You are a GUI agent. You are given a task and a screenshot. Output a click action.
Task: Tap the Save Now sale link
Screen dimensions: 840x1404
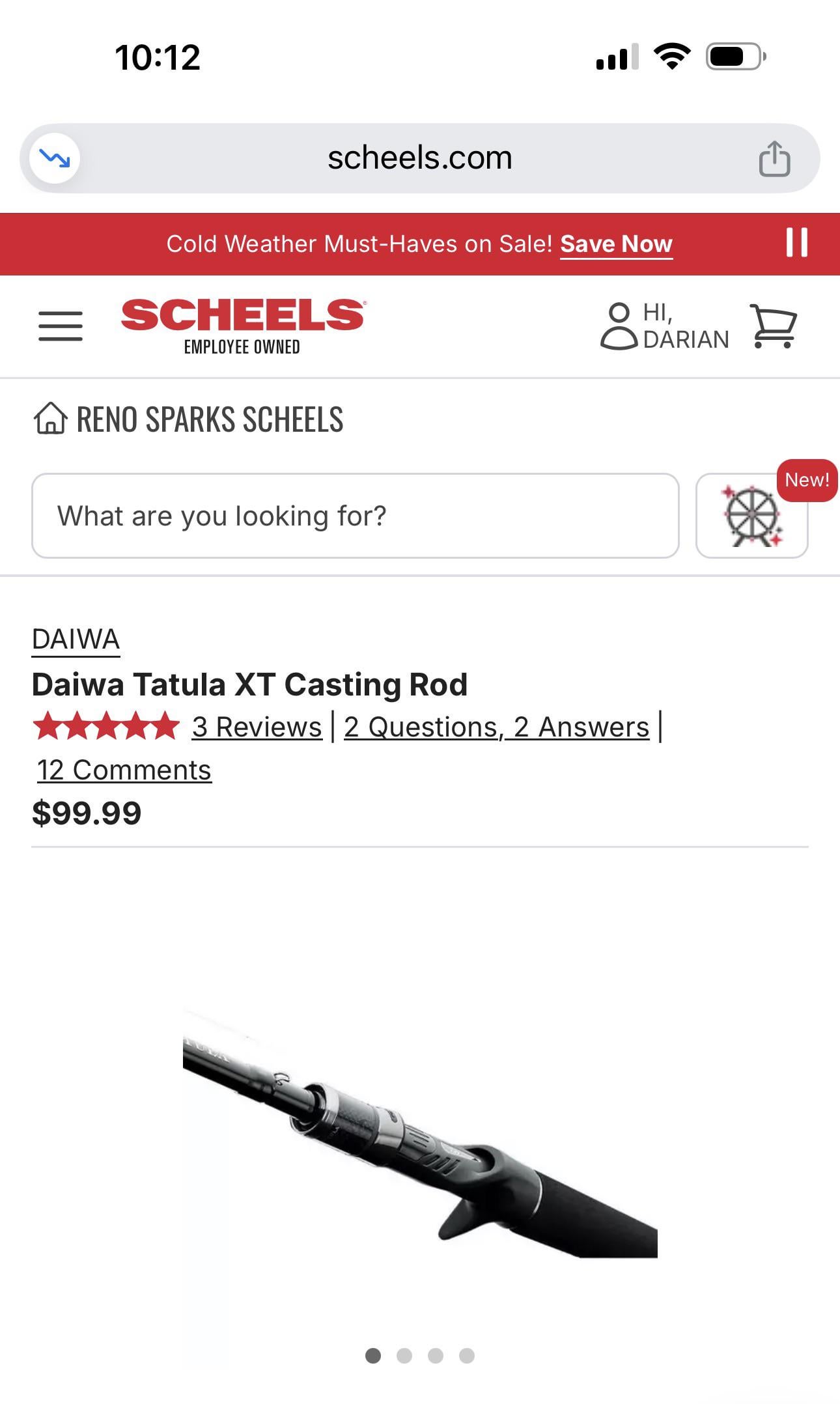pyautogui.click(x=616, y=244)
